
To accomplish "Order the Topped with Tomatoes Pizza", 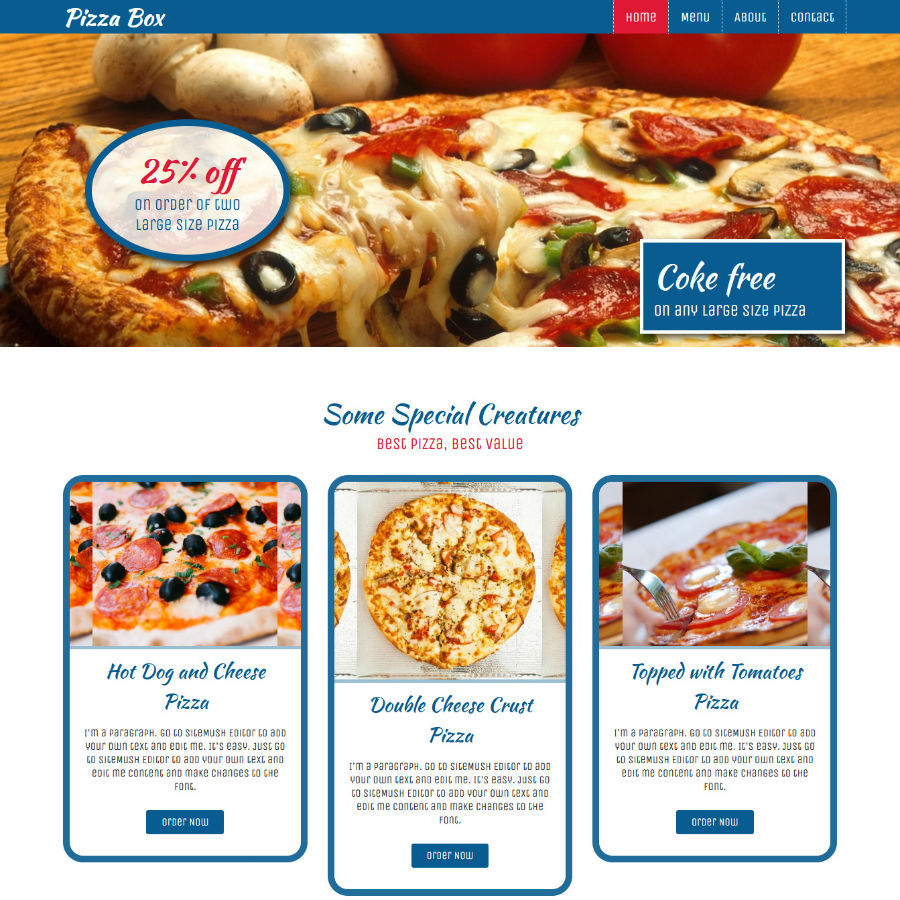I will click(715, 822).
